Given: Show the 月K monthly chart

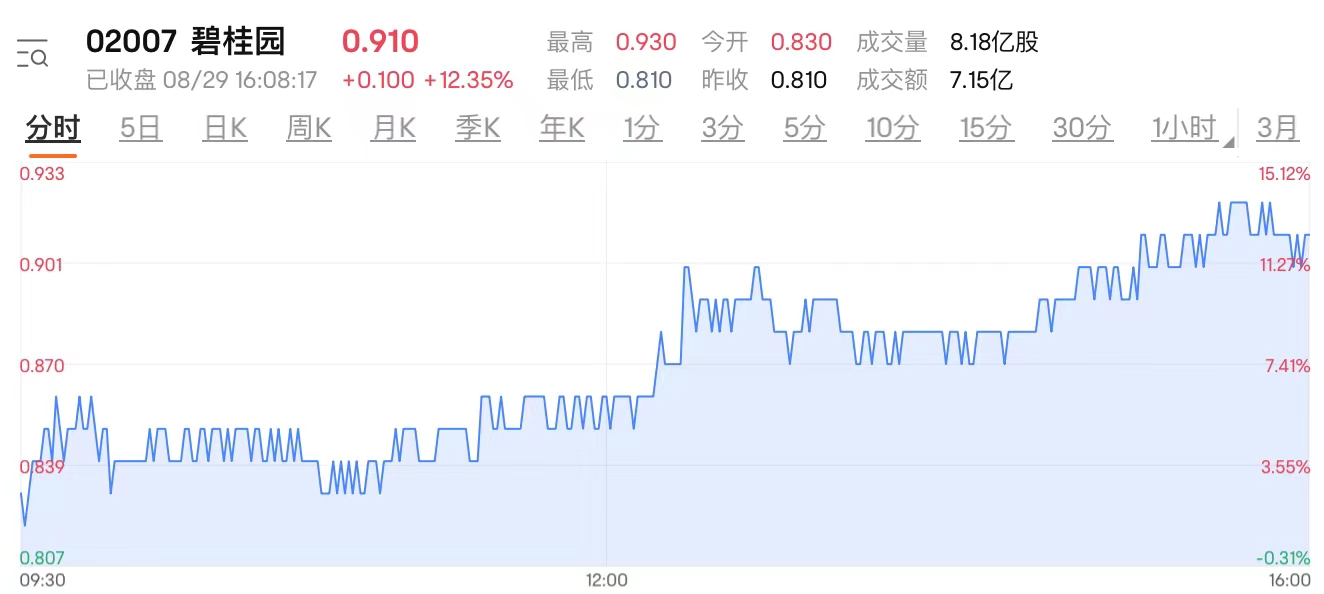Looking at the screenshot, I should pyautogui.click(x=393, y=128).
